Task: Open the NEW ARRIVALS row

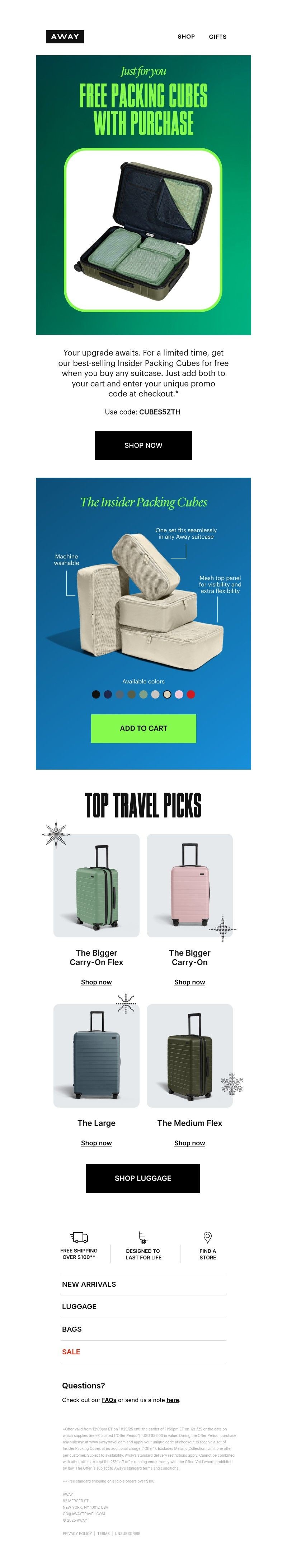Action: point(89,1284)
